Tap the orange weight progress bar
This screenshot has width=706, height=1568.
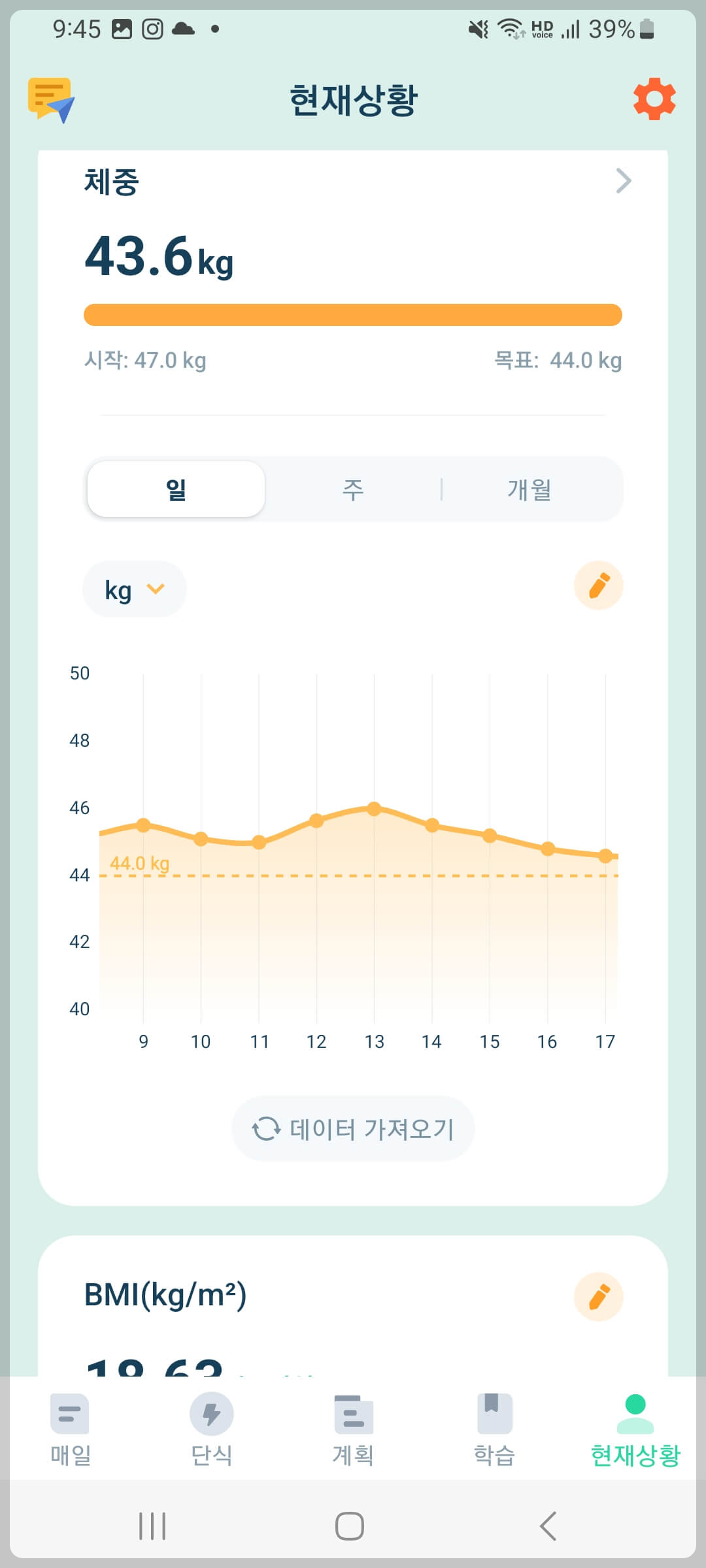pyautogui.click(x=353, y=314)
